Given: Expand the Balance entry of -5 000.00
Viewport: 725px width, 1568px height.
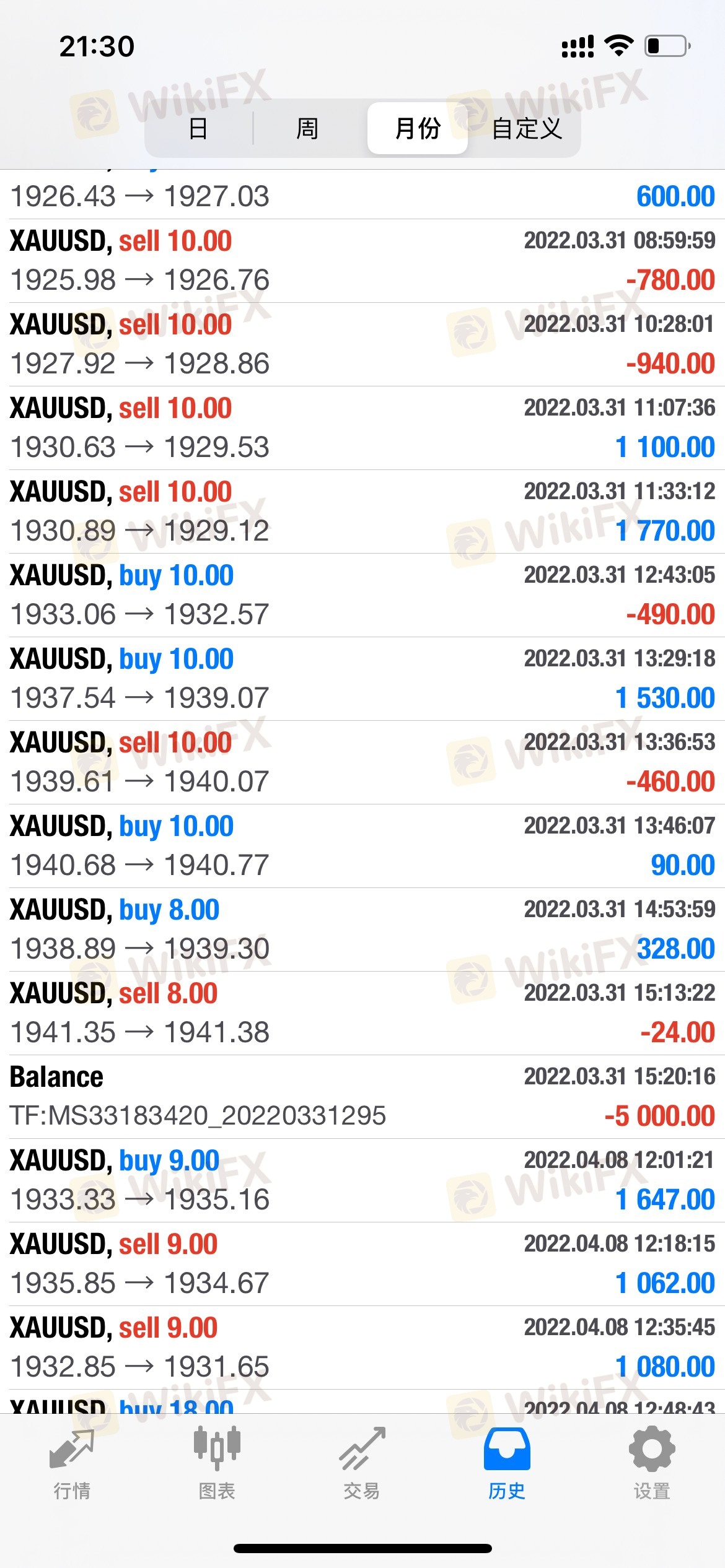Looking at the screenshot, I should tap(362, 1097).
